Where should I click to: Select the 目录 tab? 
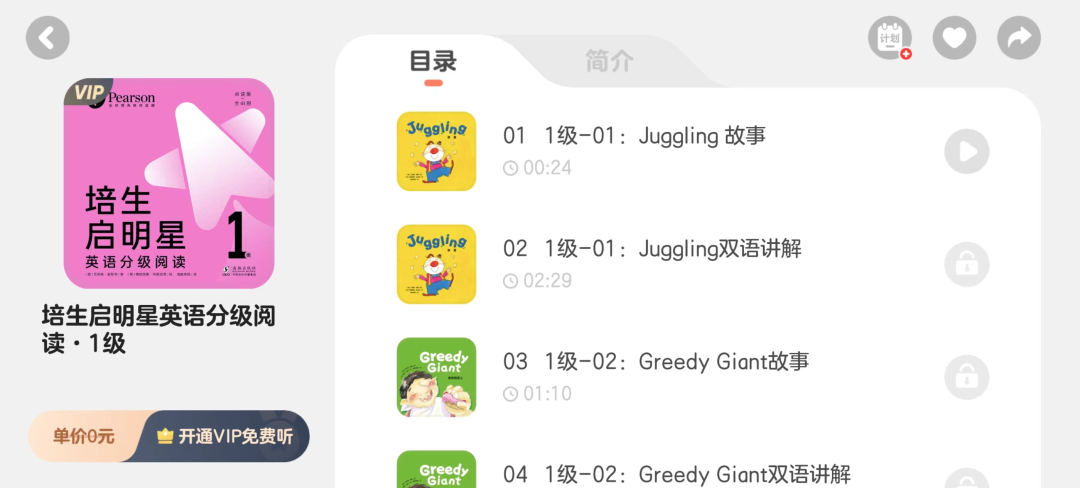click(x=433, y=61)
